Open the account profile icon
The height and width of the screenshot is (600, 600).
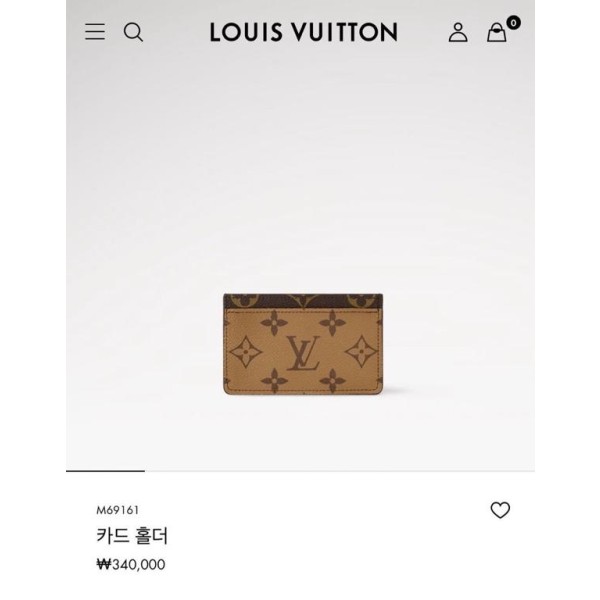point(458,32)
